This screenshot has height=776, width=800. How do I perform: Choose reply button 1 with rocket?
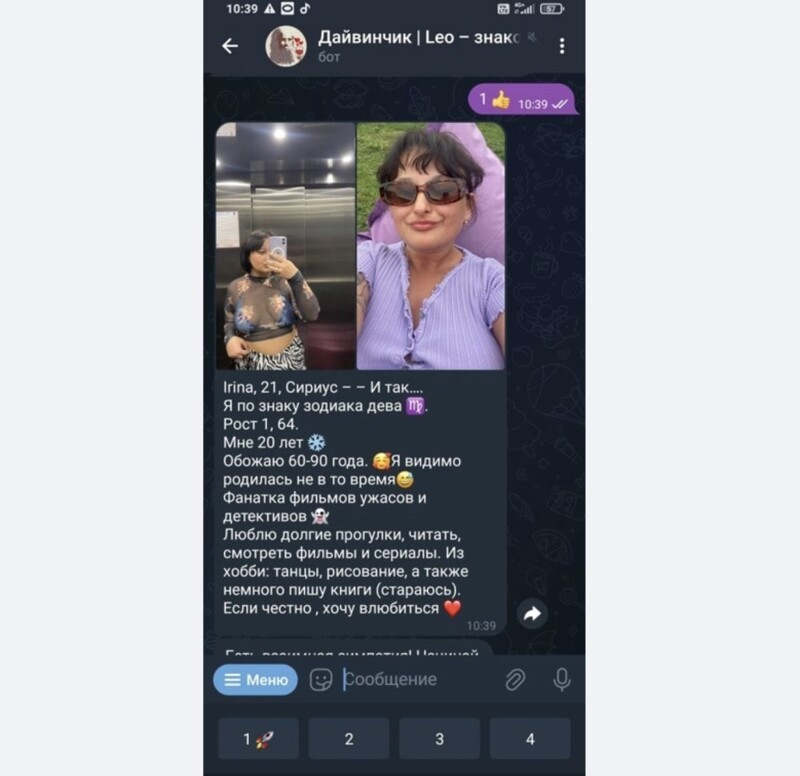[258, 739]
